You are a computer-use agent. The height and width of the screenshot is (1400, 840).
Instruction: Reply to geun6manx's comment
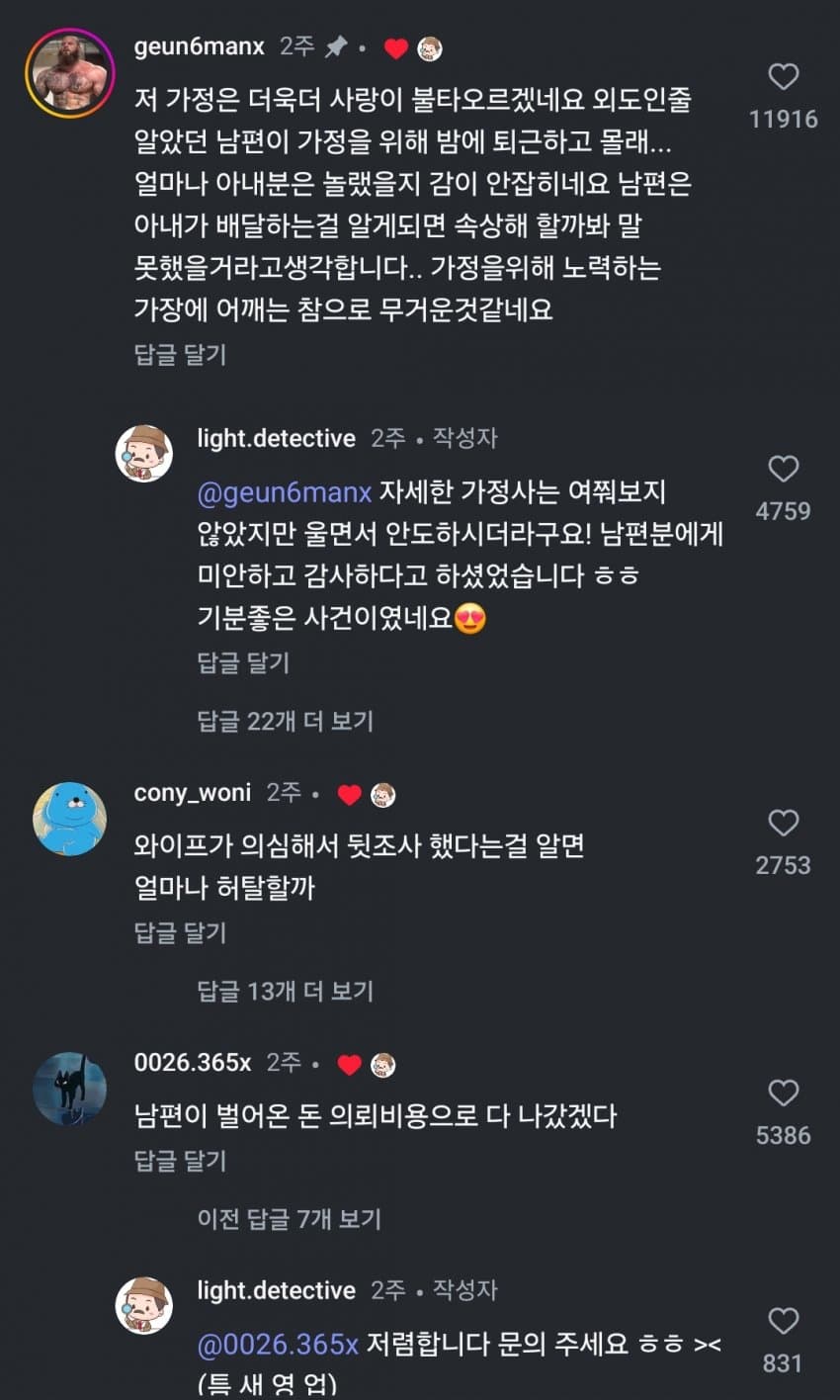pos(180,354)
